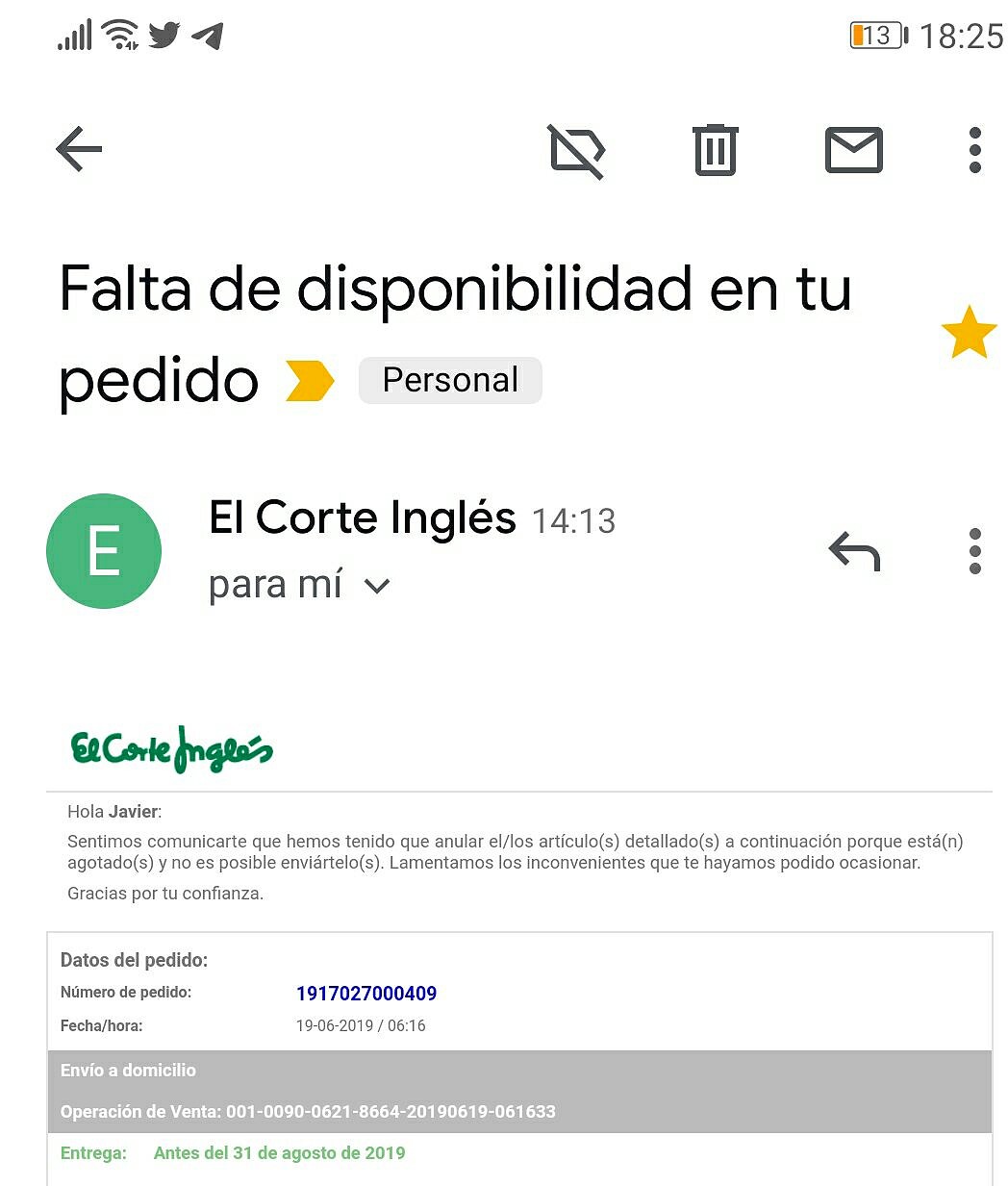Open message options beside the reply arrow
The height and width of the screenshot is (1186, 1008).
(974, 551)
